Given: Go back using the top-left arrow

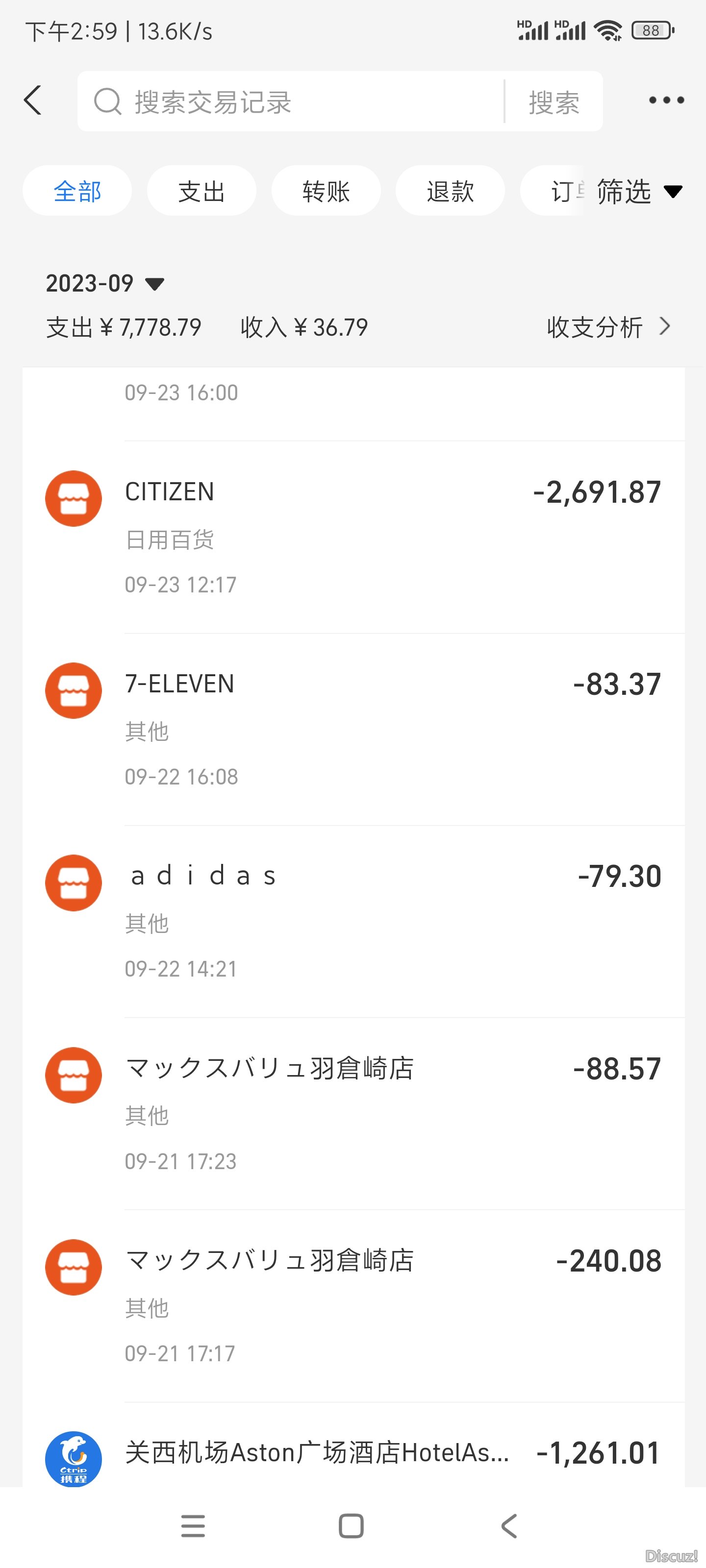Looking at the screenshot, I should click(x=33, y=100).
